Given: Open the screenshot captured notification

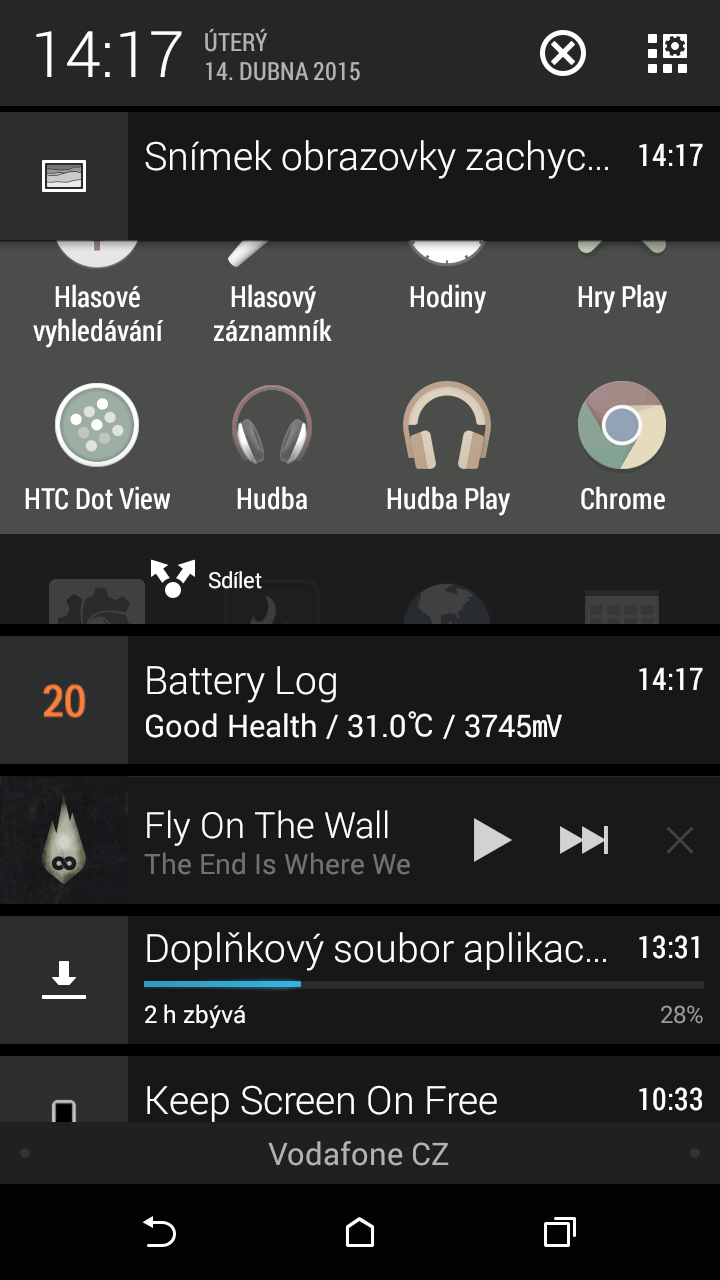Looking at the screenshot, I should [360, 176].
